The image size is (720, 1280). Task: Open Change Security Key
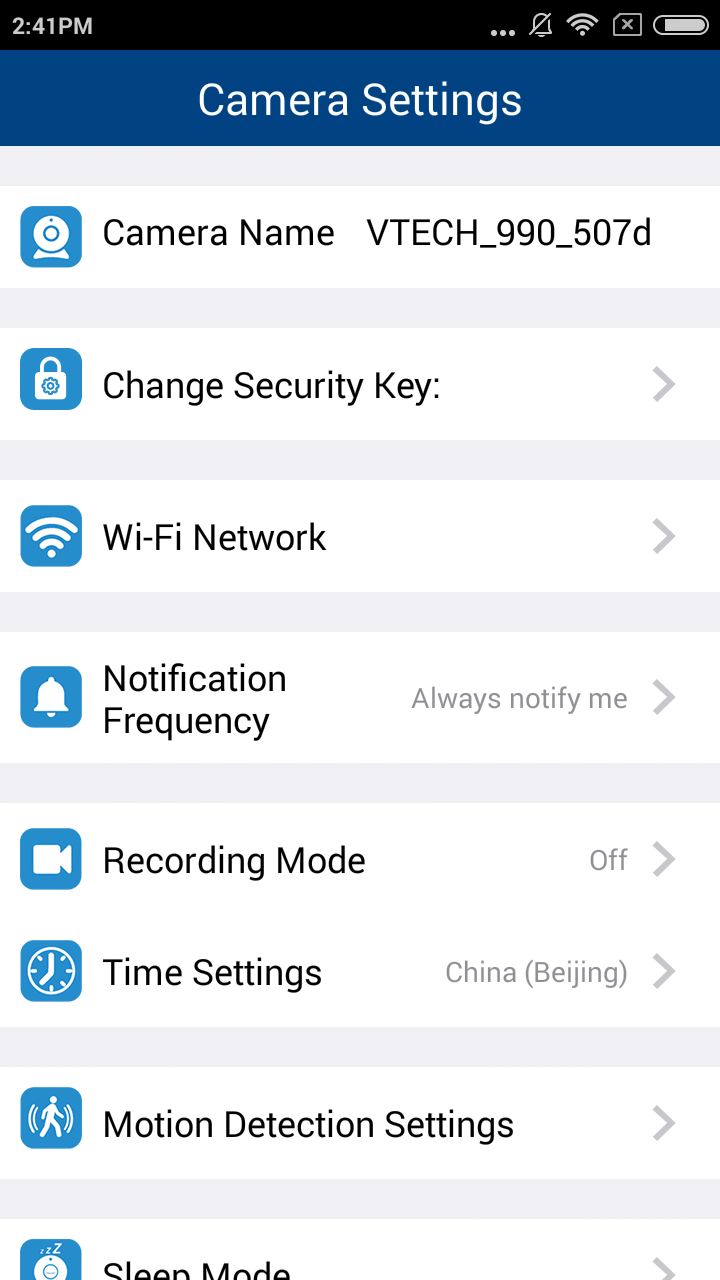[x=360, y=384]
